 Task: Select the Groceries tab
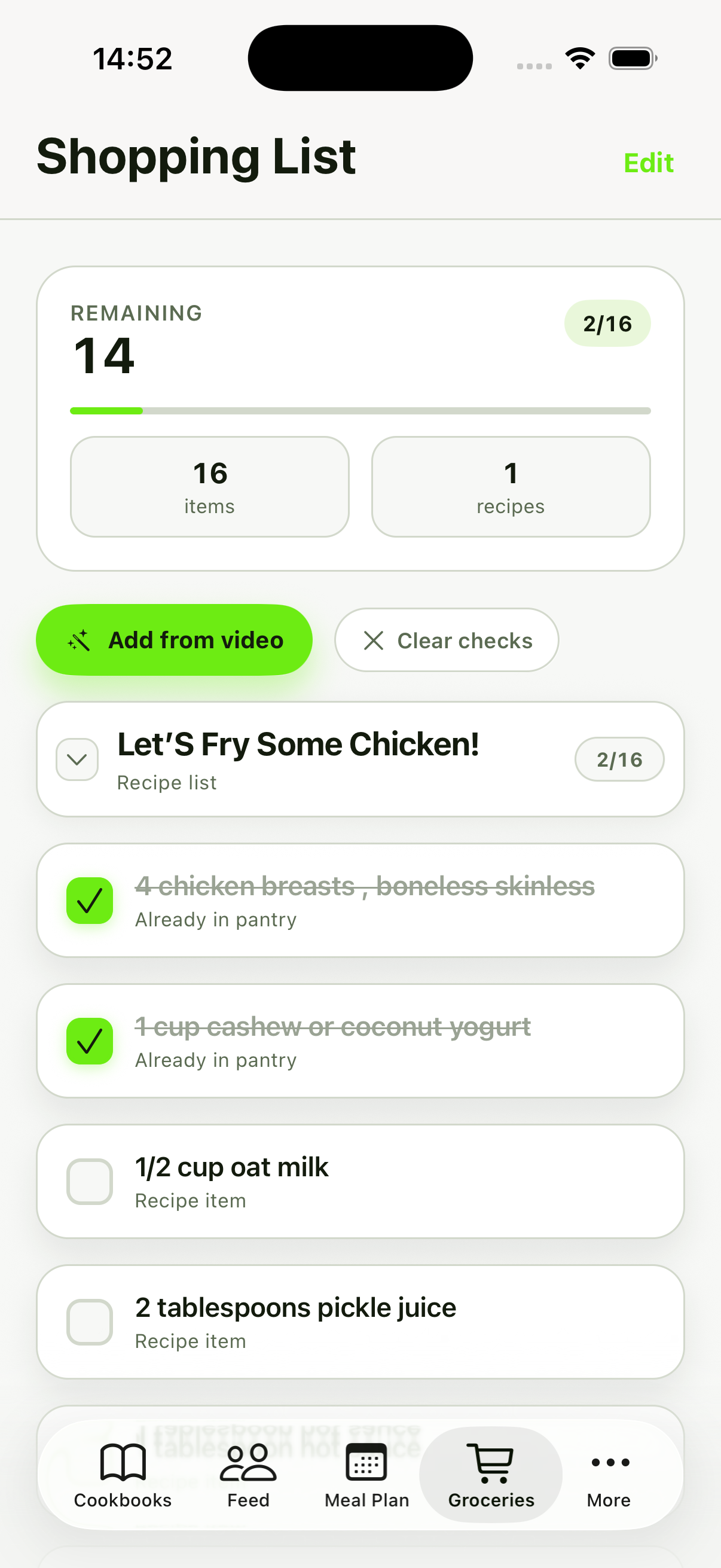(491, 1475)
